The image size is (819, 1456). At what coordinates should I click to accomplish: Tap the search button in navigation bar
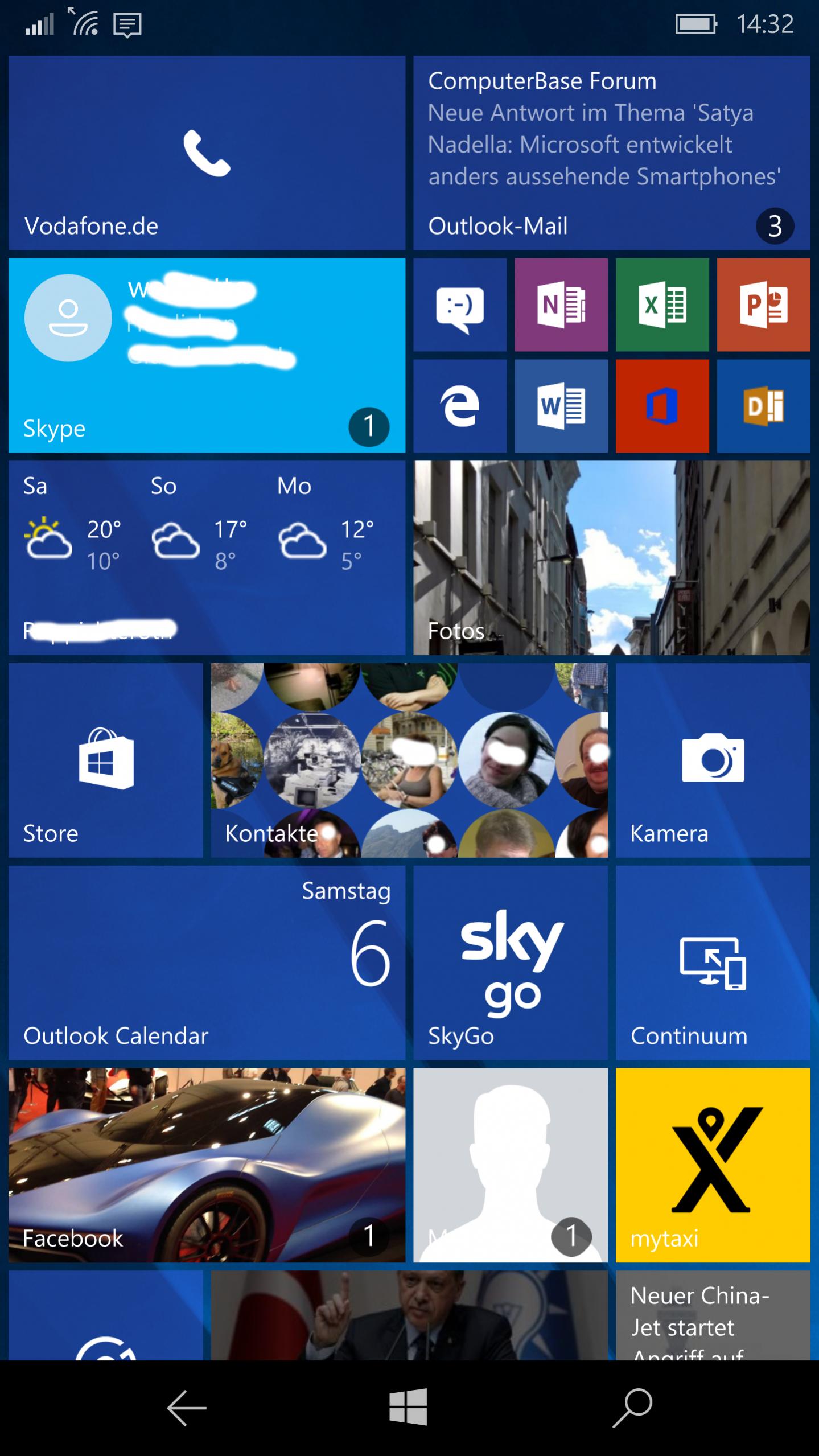tap(632, 1408)
